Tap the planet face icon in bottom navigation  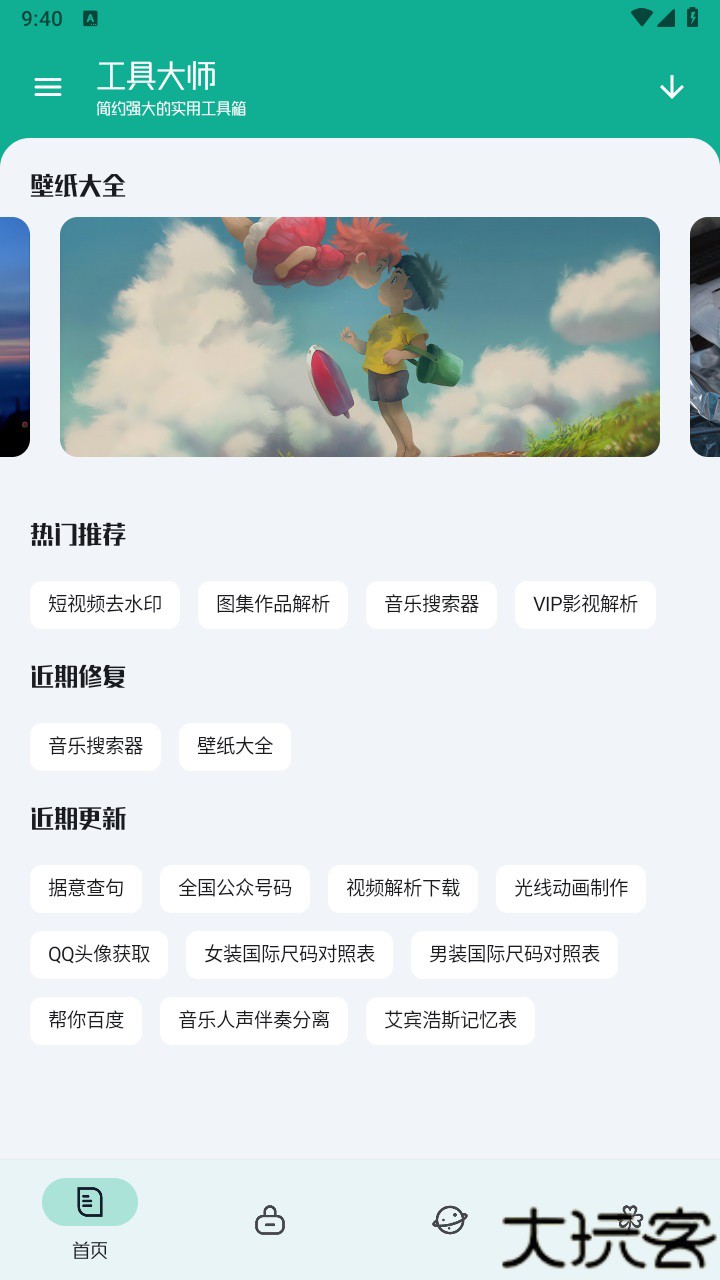[x=449, y=1219]
